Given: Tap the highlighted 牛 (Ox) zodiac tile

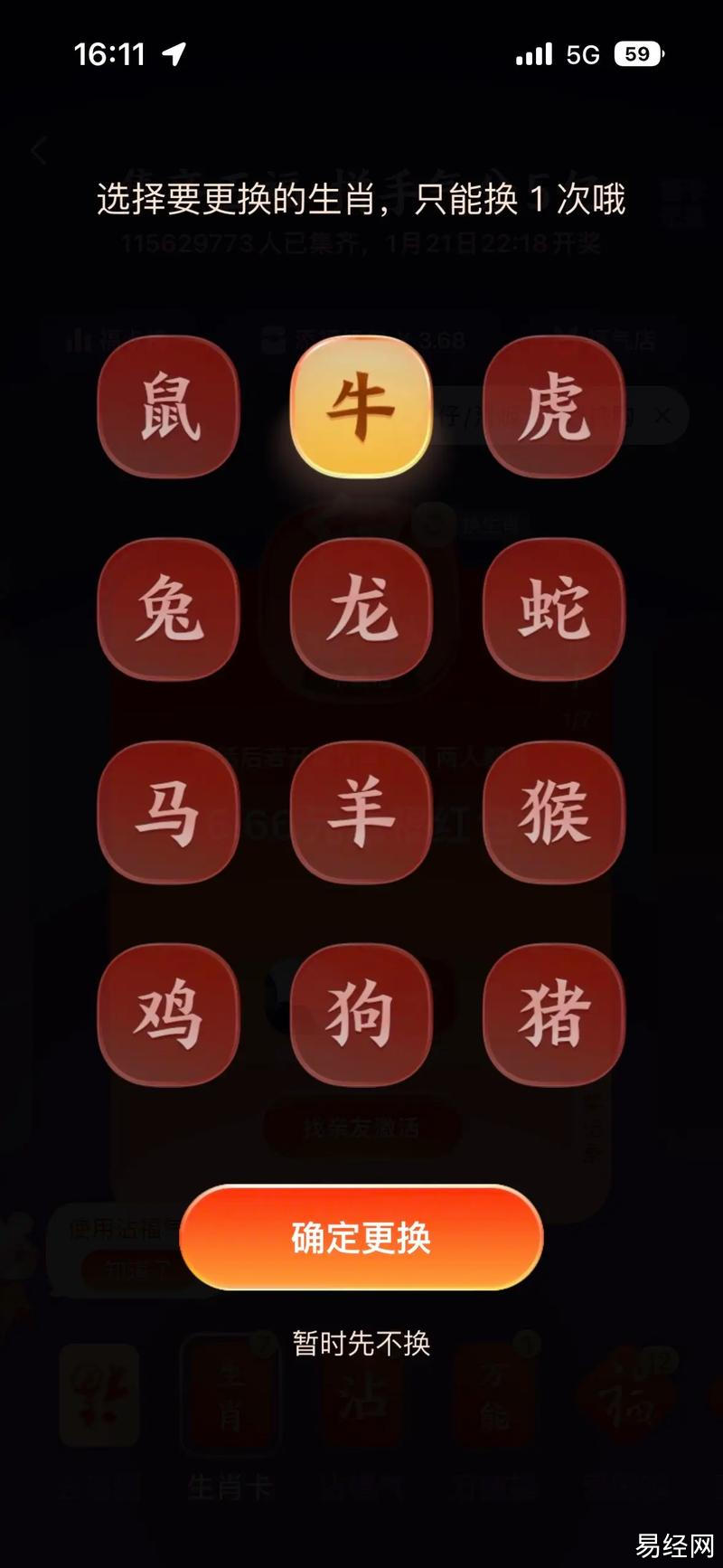Looking at the screenshot, I should 361,407.
